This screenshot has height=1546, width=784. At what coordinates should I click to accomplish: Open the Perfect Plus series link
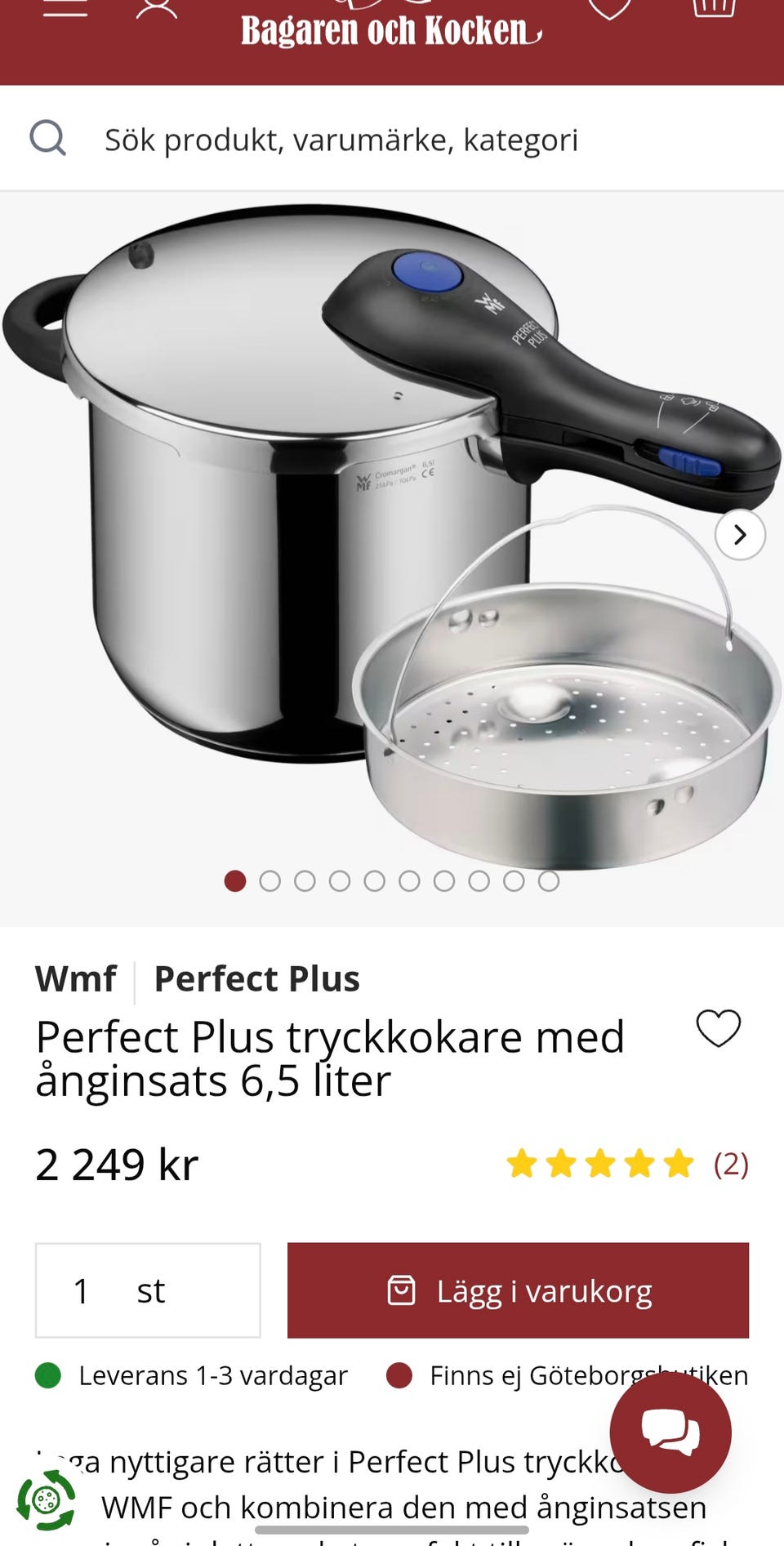pyautogui.click(x=257, y=978)
